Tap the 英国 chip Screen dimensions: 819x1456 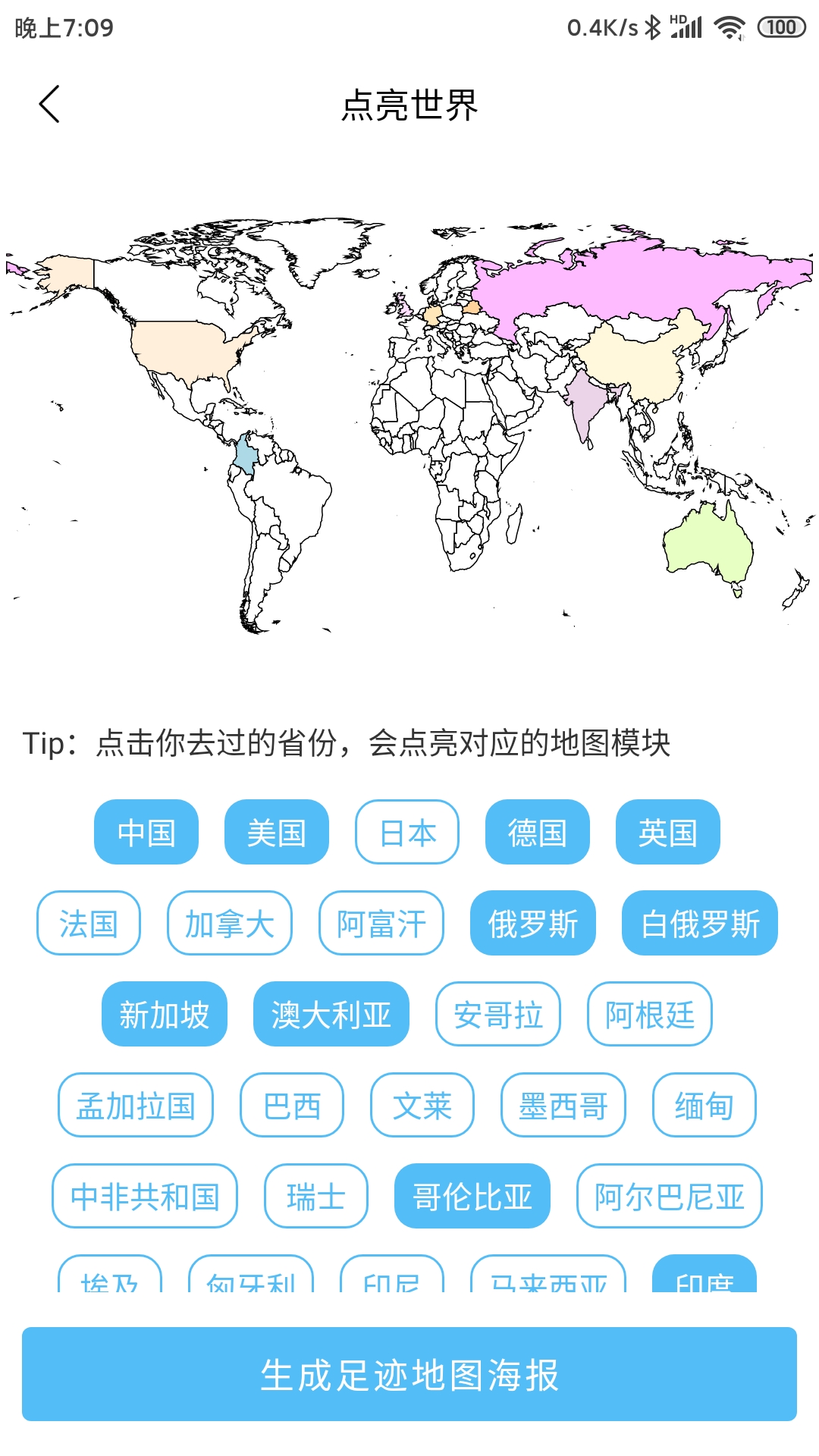pos(668,833)
